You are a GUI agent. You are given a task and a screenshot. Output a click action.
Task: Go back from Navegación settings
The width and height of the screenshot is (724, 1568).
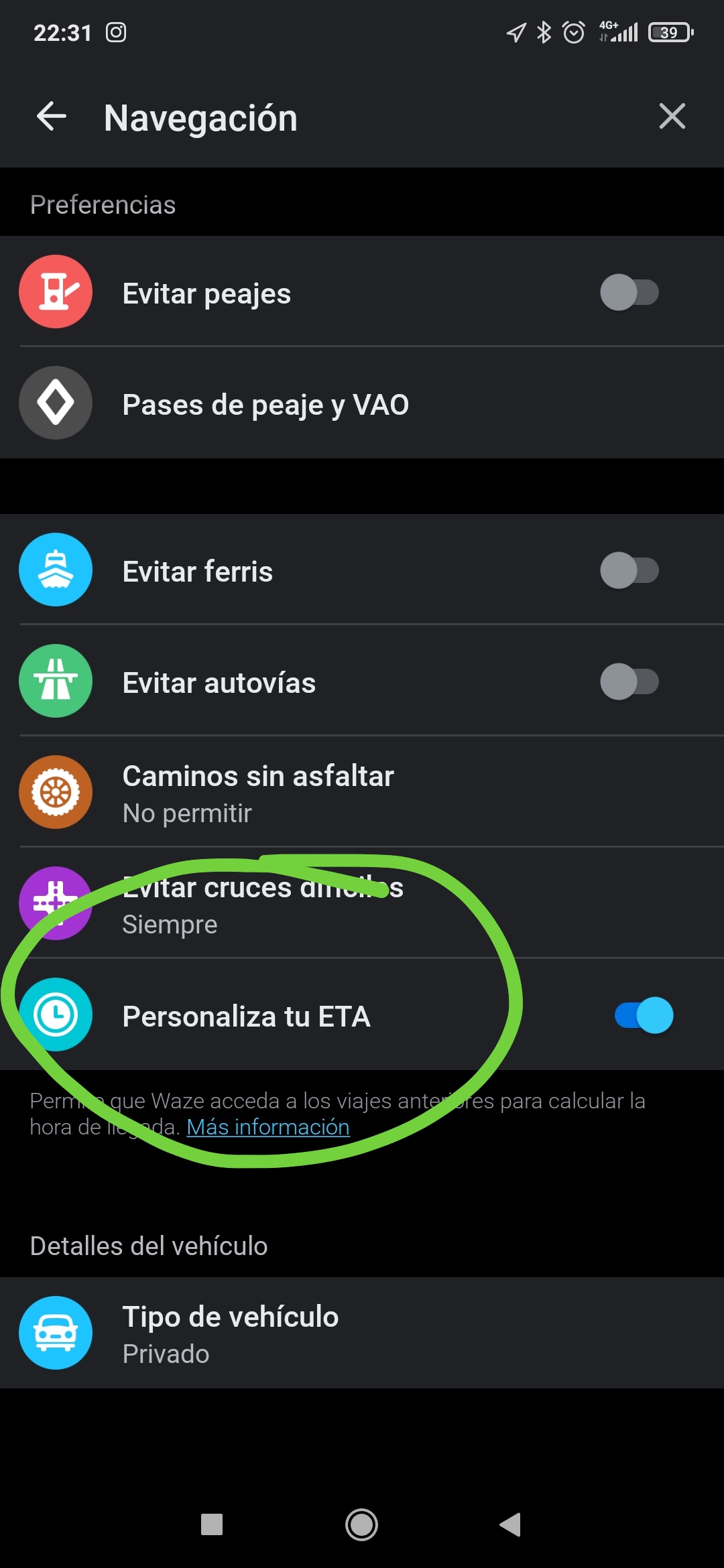(x=52, y=117)
